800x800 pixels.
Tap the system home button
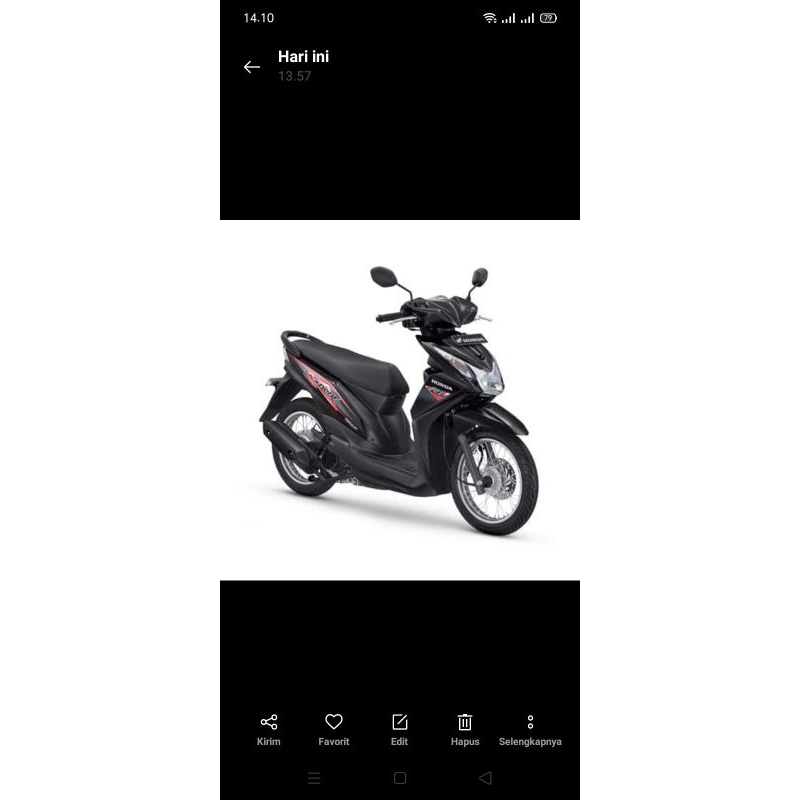point(400,778)
